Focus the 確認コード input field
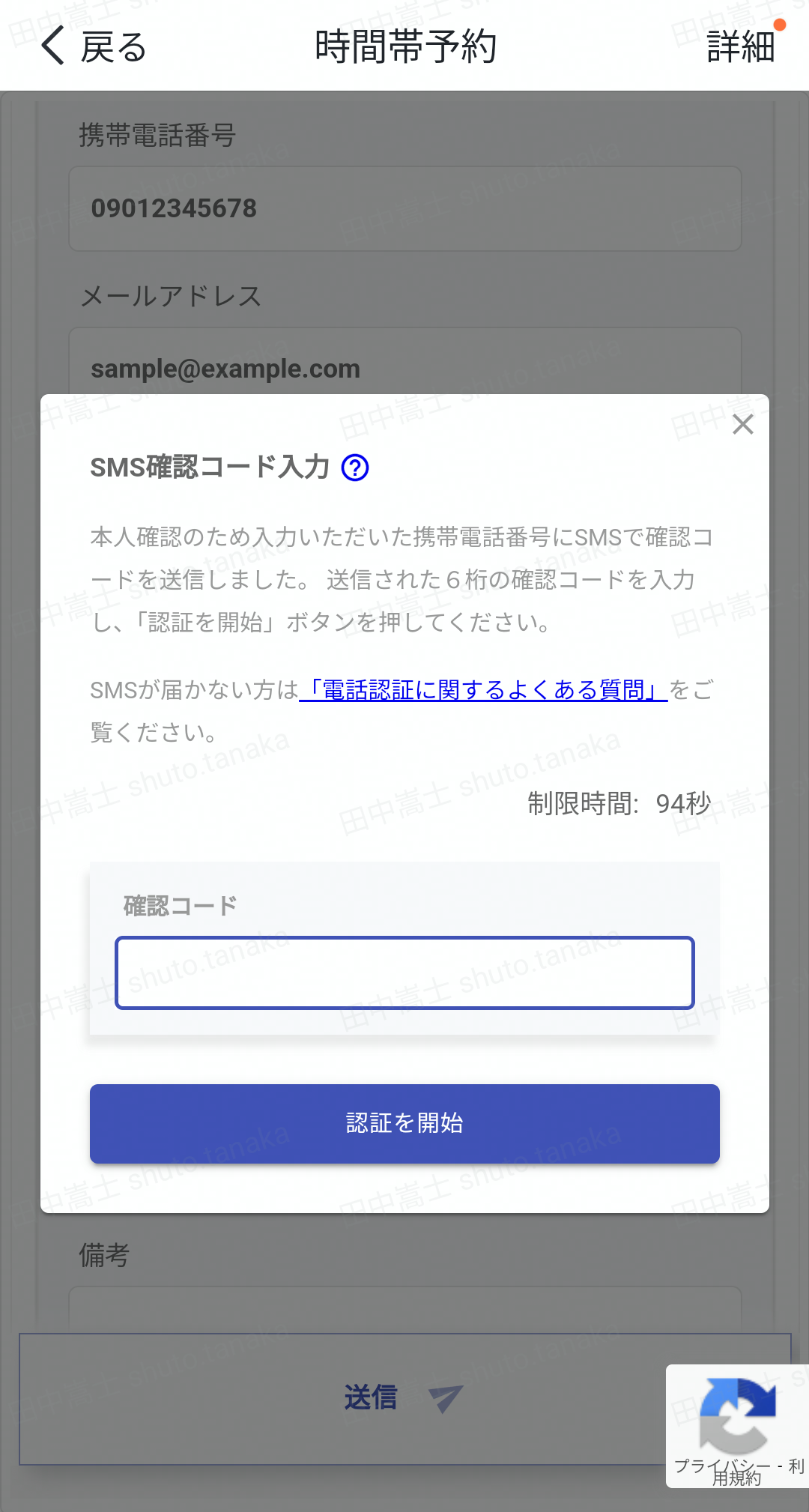 pos(404,973)
